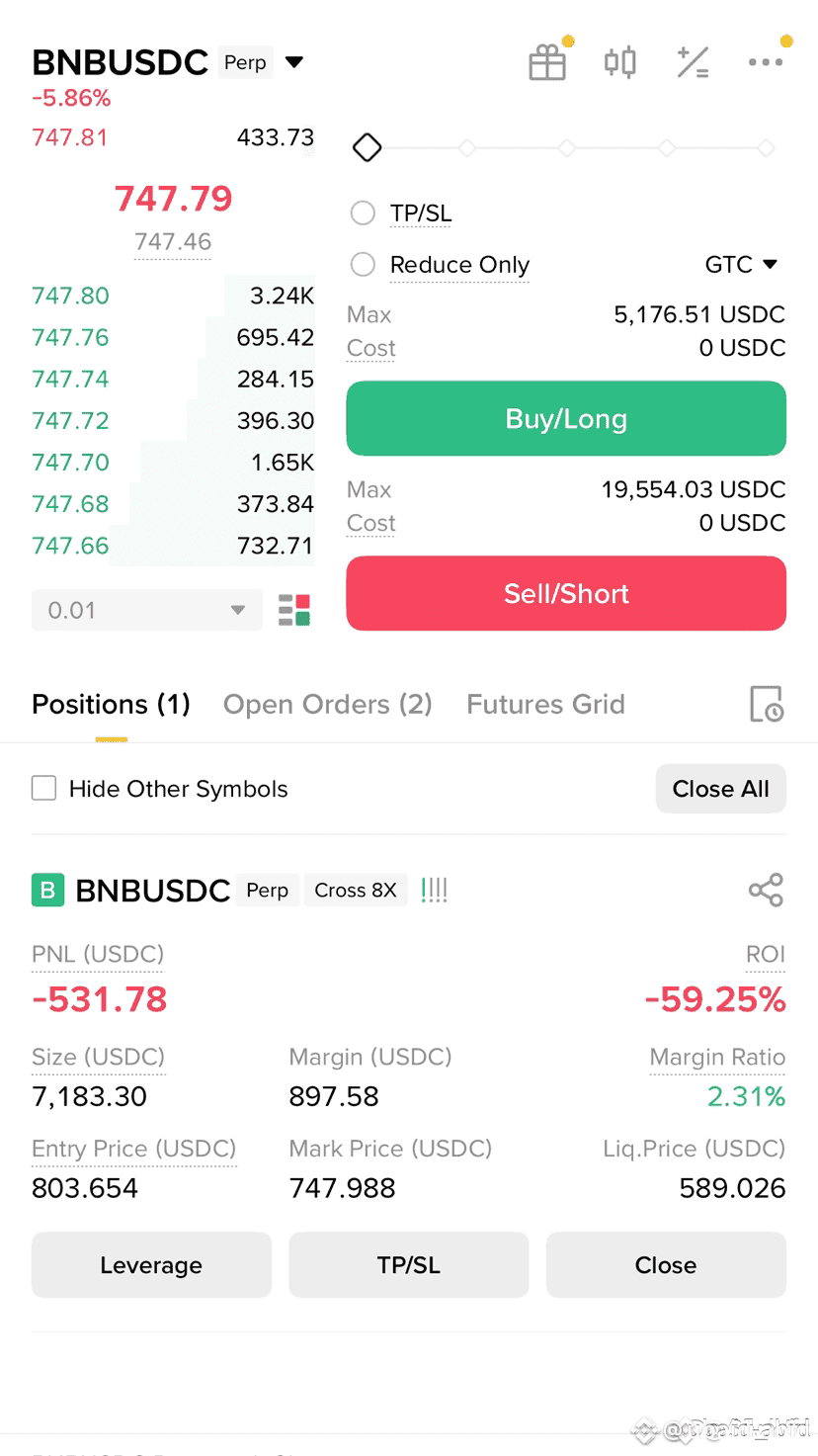818x1456 pixels.
Task: Enable the Reduce Only option
Action: point(364,264)
